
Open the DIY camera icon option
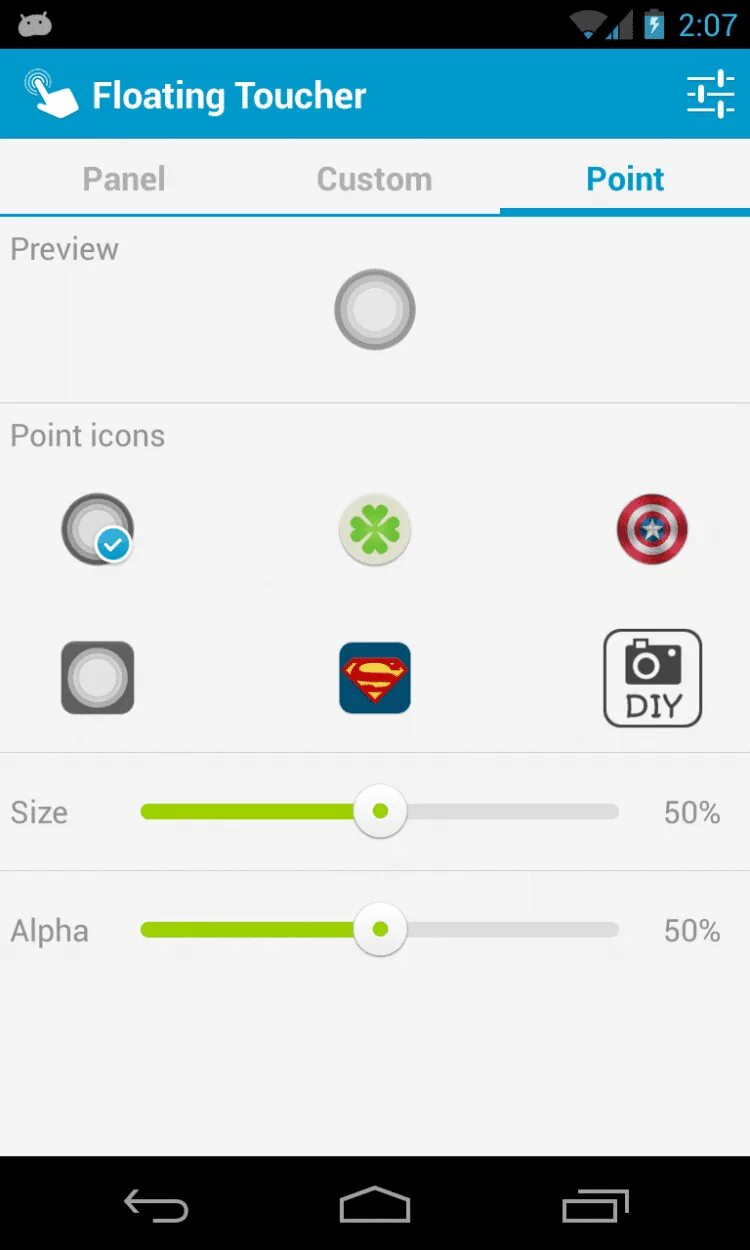click(x=652, y=678)
